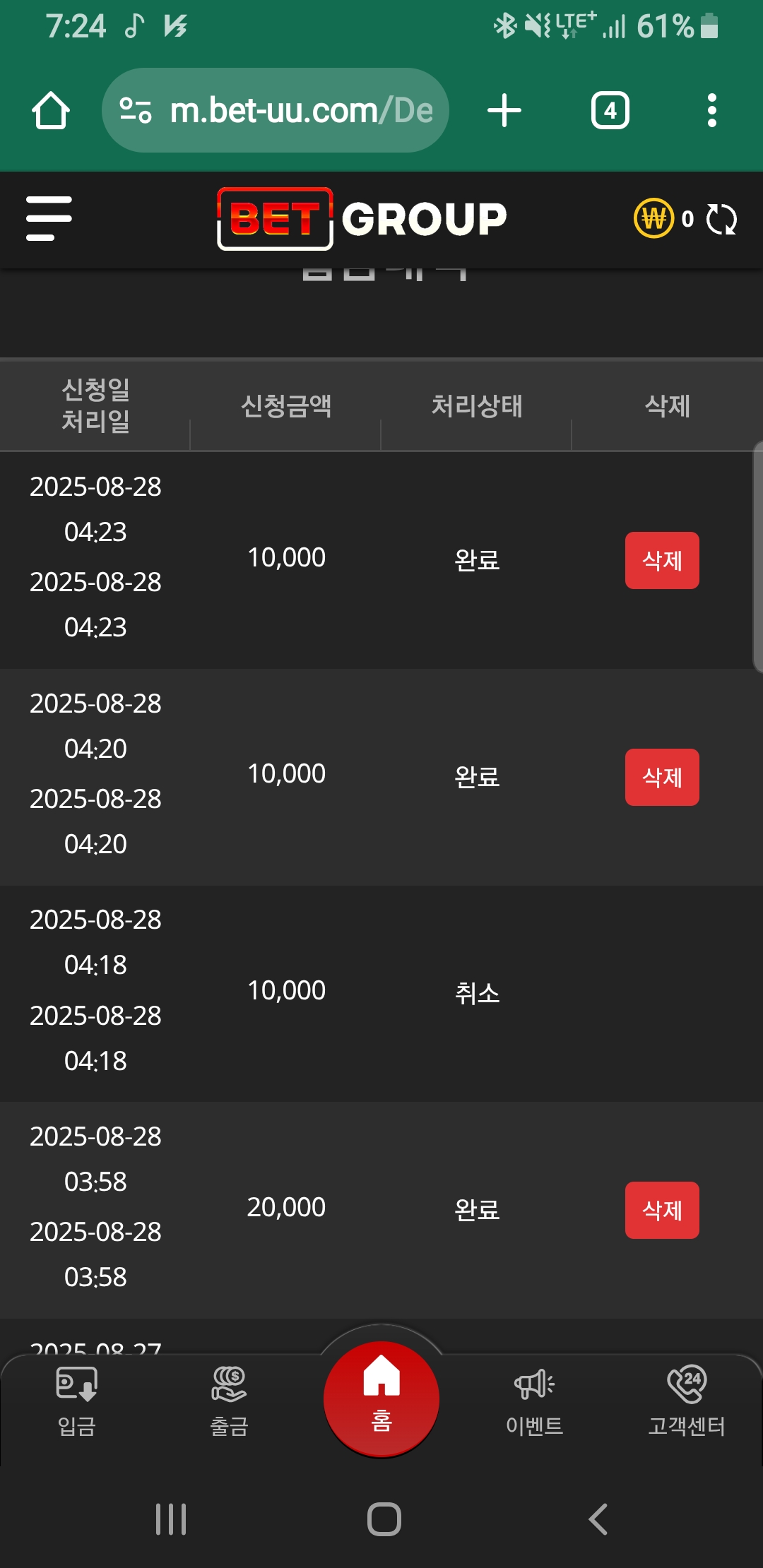View the four open browser tabs
Viewport: 763px width, 1568px height.
610,110
